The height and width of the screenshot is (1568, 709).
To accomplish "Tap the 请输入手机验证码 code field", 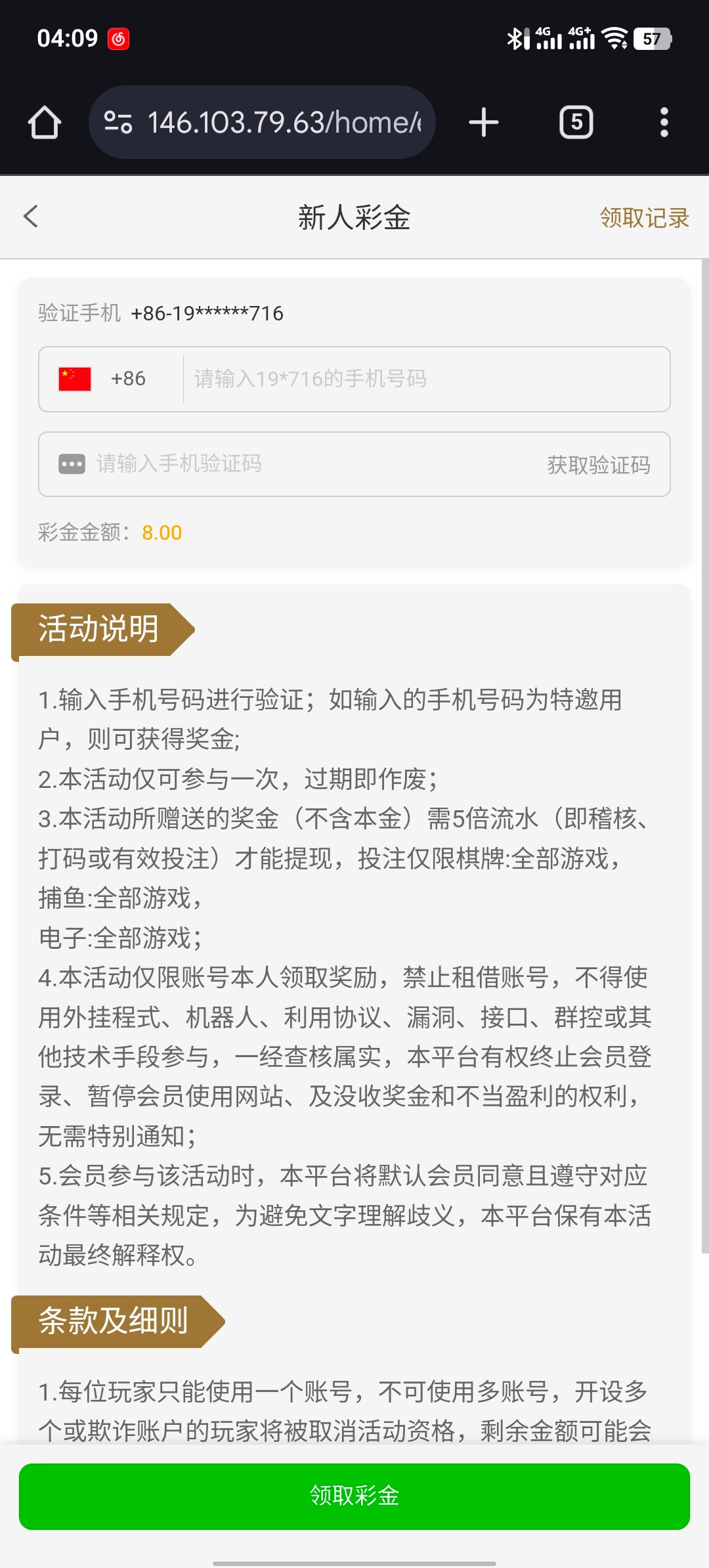I will point(295,464).
